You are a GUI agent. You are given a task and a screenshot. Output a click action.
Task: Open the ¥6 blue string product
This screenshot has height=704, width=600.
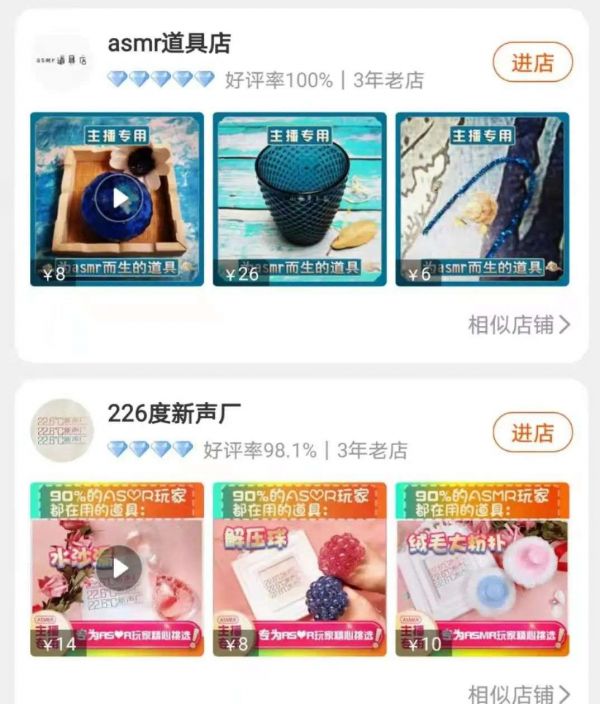(x=482, y=199)
